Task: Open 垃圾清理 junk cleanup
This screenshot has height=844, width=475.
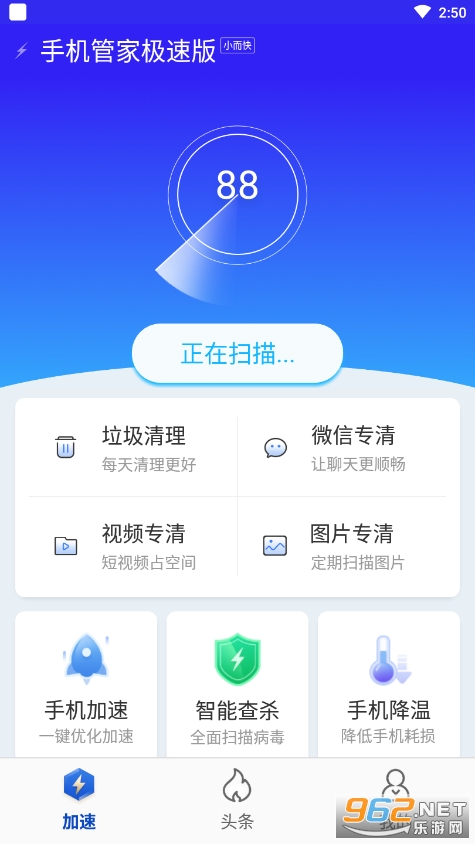Action: coord(127,447)
